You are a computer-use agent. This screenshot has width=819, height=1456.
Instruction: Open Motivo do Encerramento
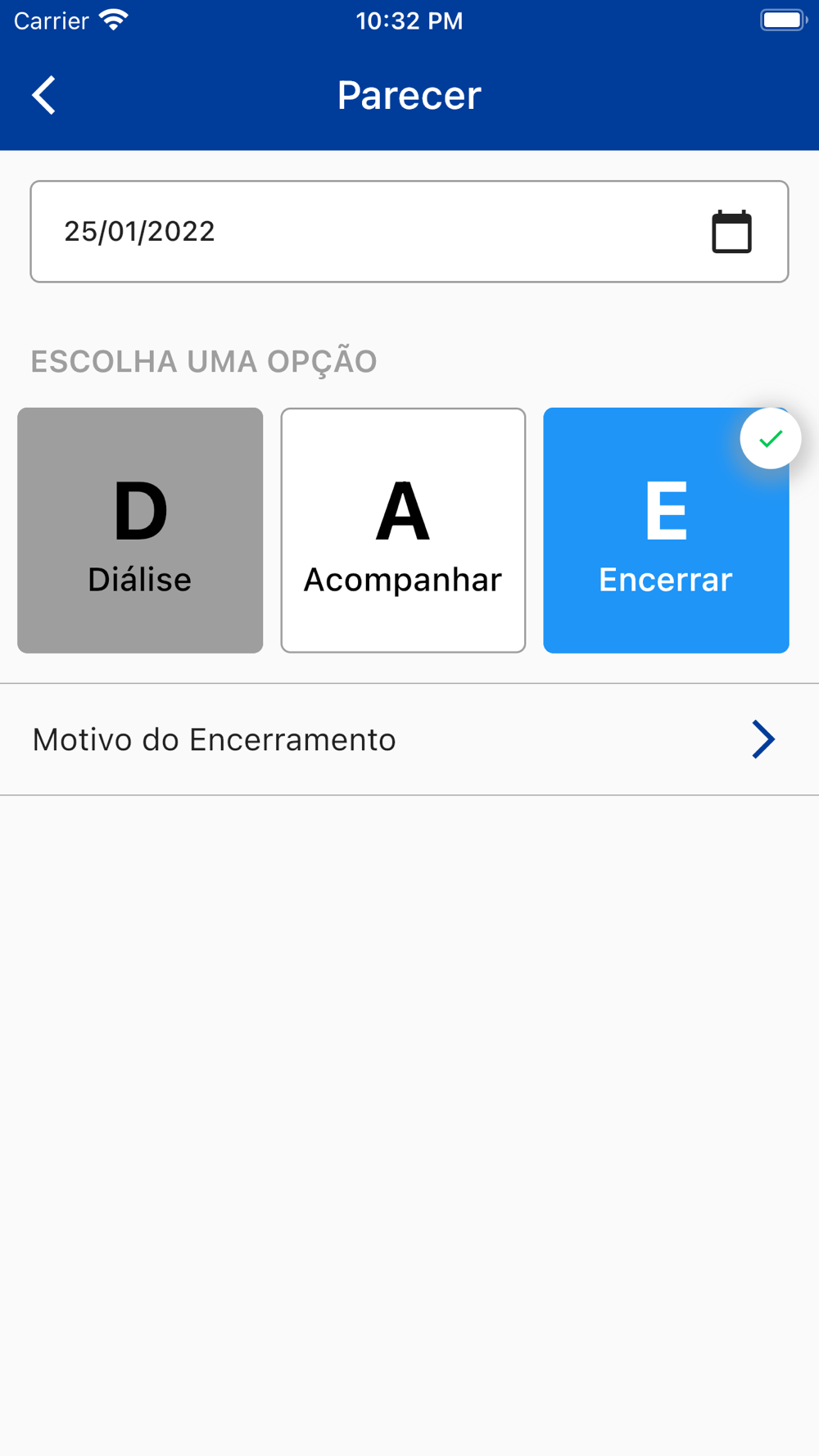tap(409, 739)
